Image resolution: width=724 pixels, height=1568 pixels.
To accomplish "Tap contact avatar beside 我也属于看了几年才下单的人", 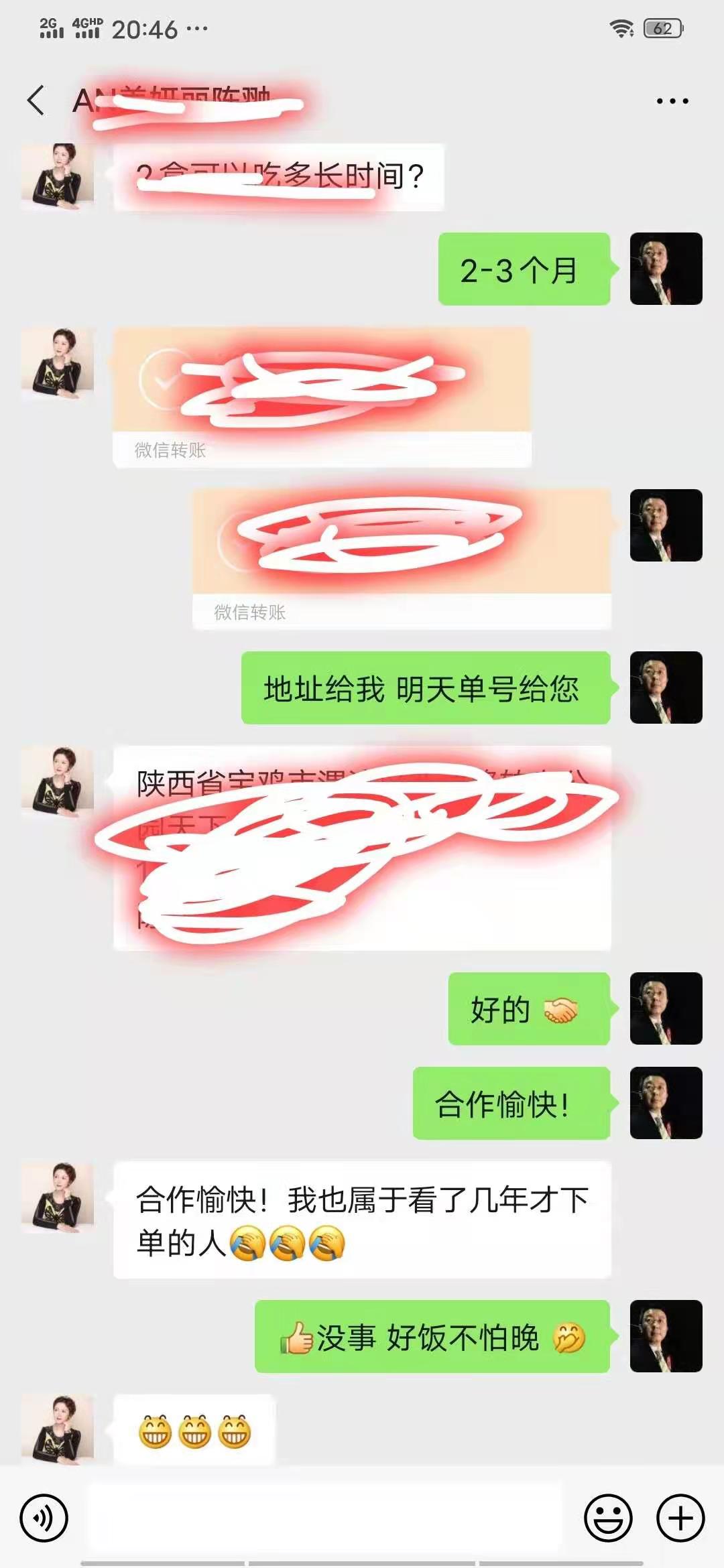I will click(58, 1198).
